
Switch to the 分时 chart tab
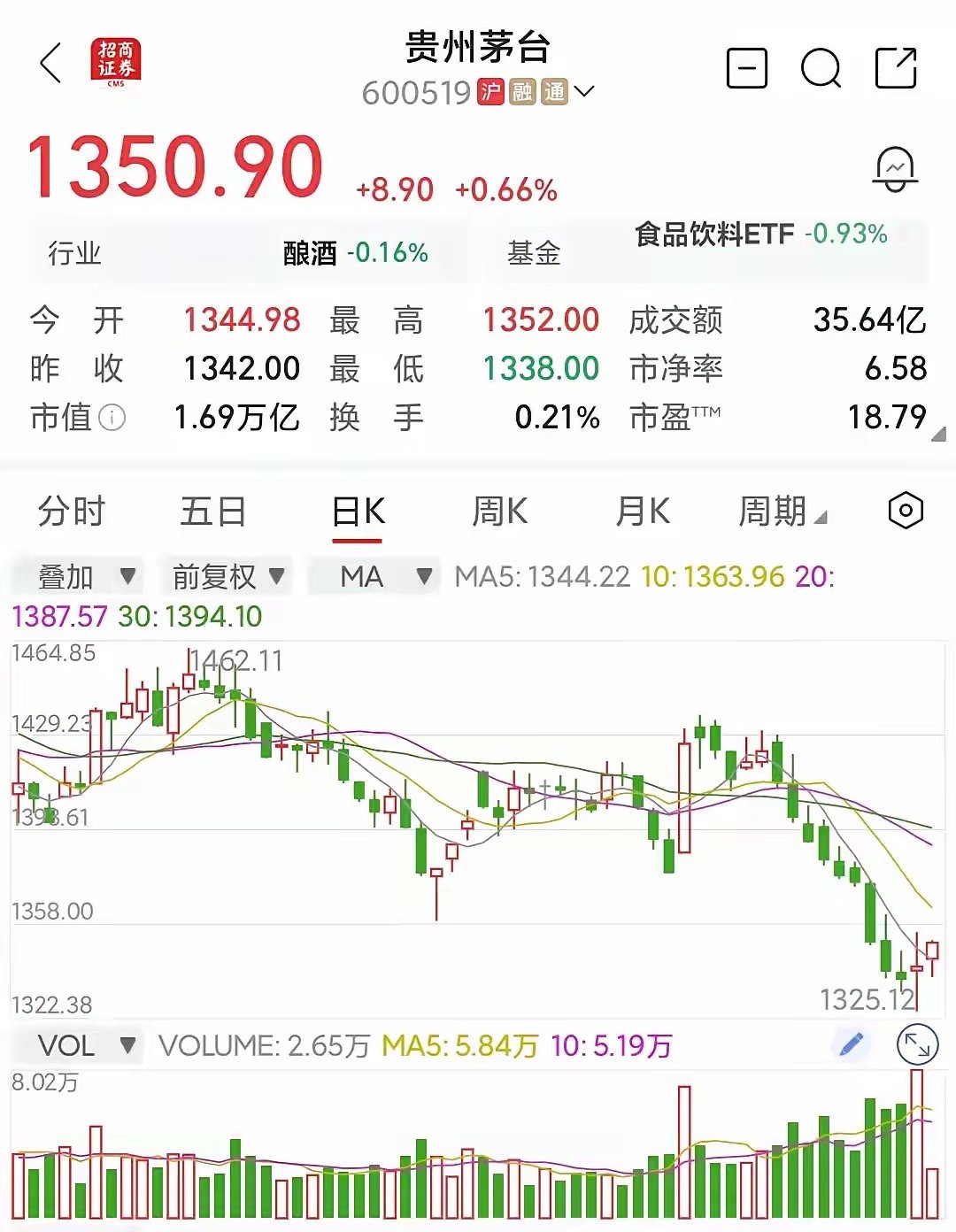point(71,511)
